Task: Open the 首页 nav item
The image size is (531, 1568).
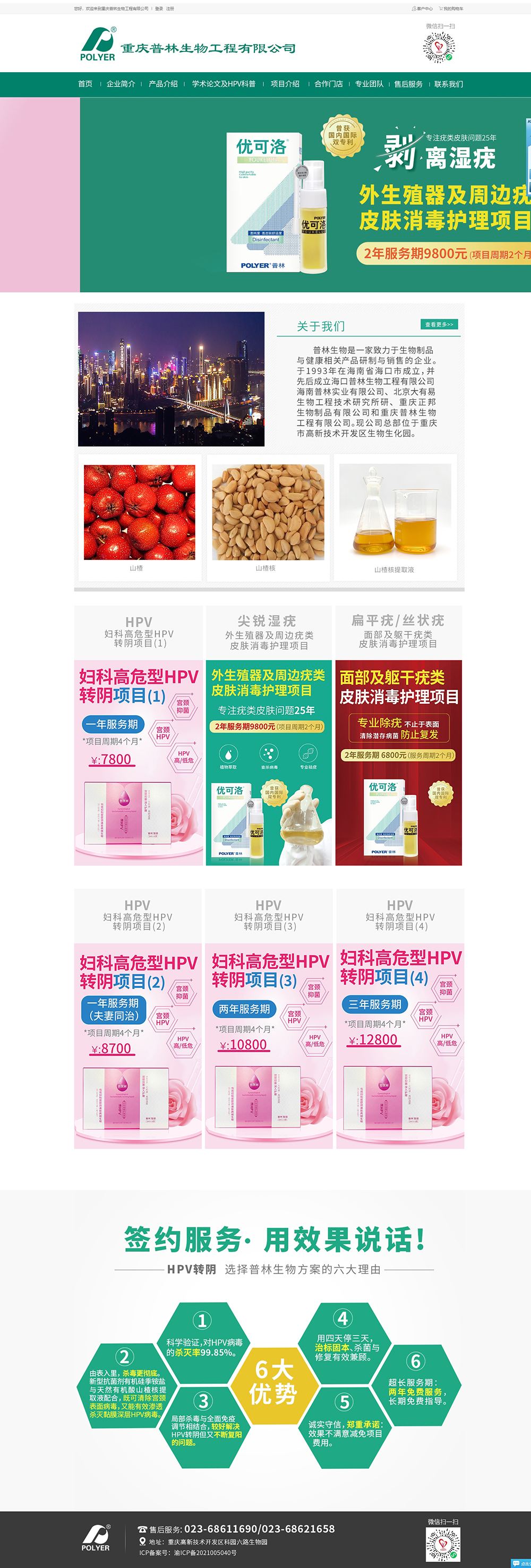Action: [85, 84]
